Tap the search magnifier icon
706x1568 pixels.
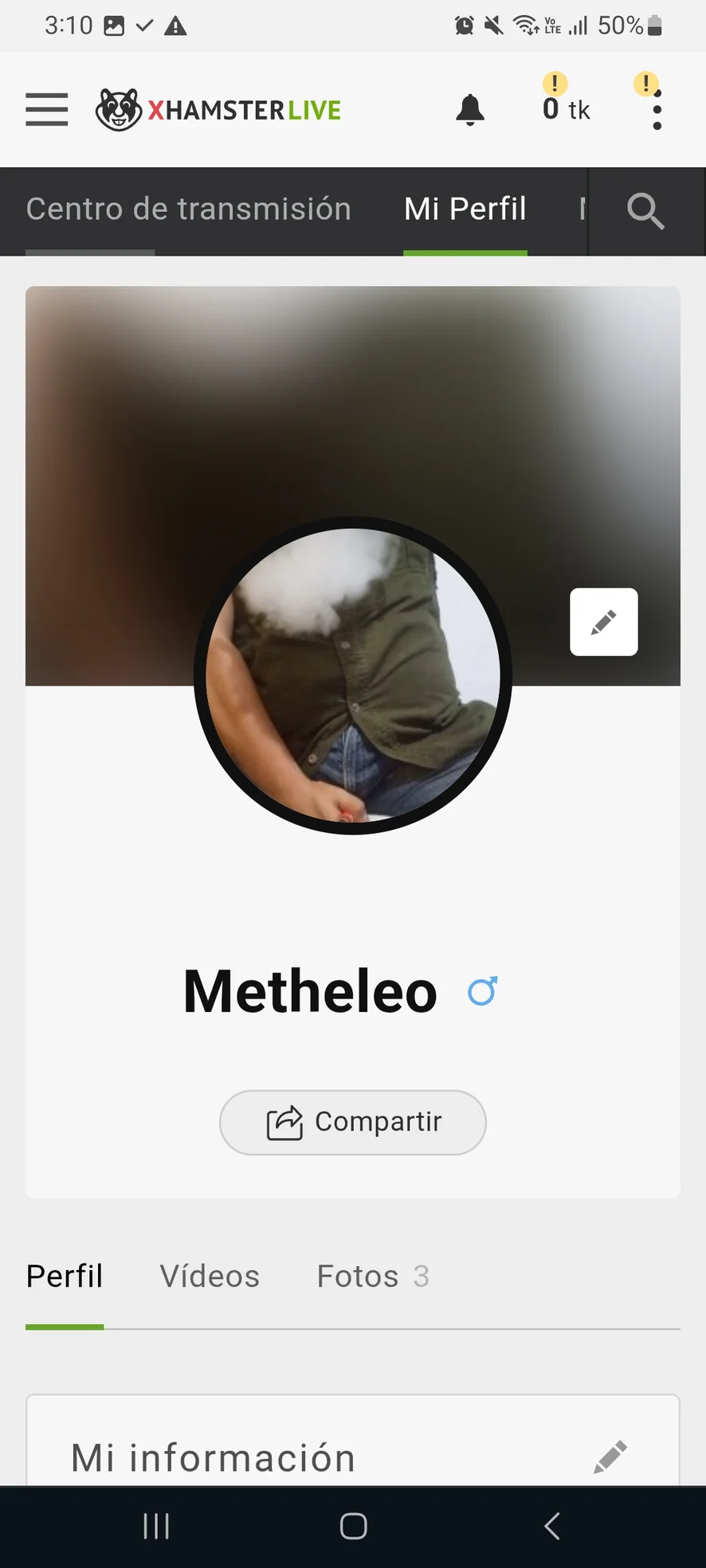click(645, 211)
